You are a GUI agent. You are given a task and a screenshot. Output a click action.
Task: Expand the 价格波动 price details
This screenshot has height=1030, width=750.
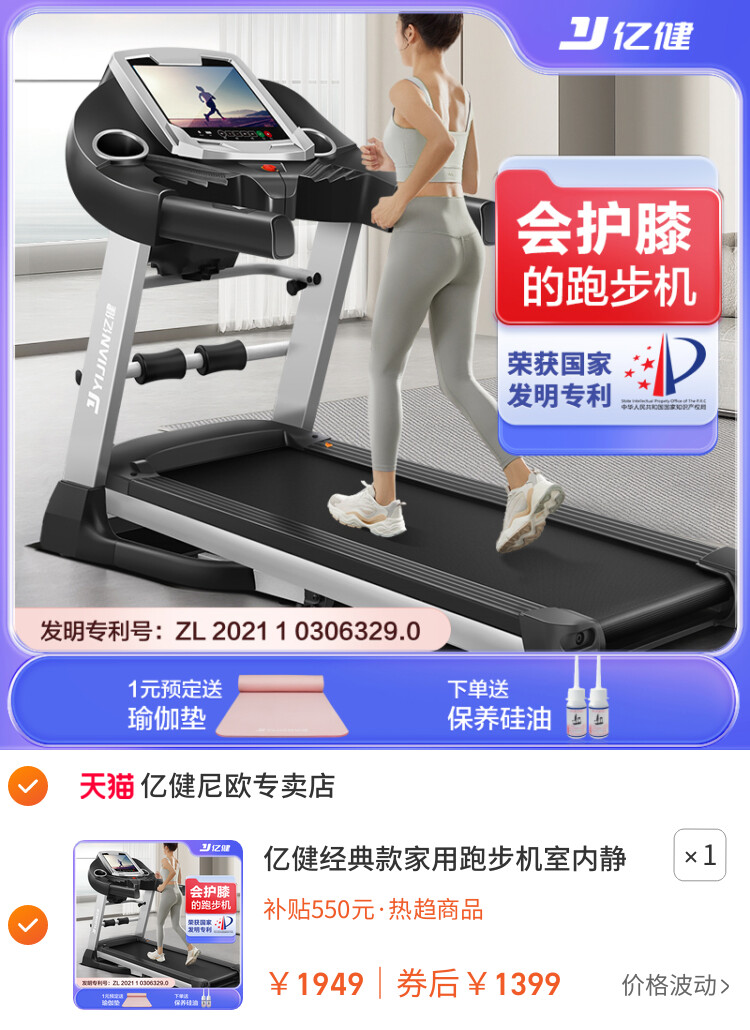pyautogui.click(x=675, y=984)
